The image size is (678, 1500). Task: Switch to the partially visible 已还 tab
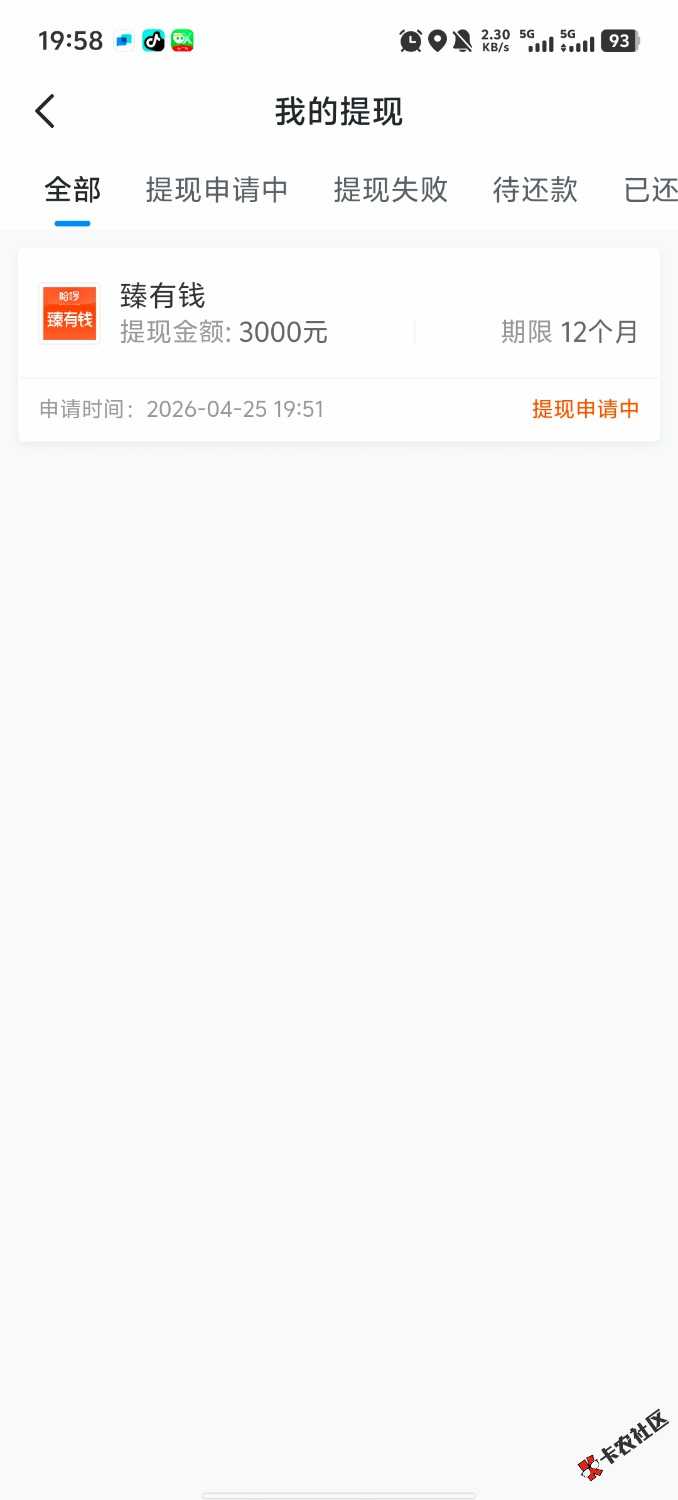coord(650,190)
